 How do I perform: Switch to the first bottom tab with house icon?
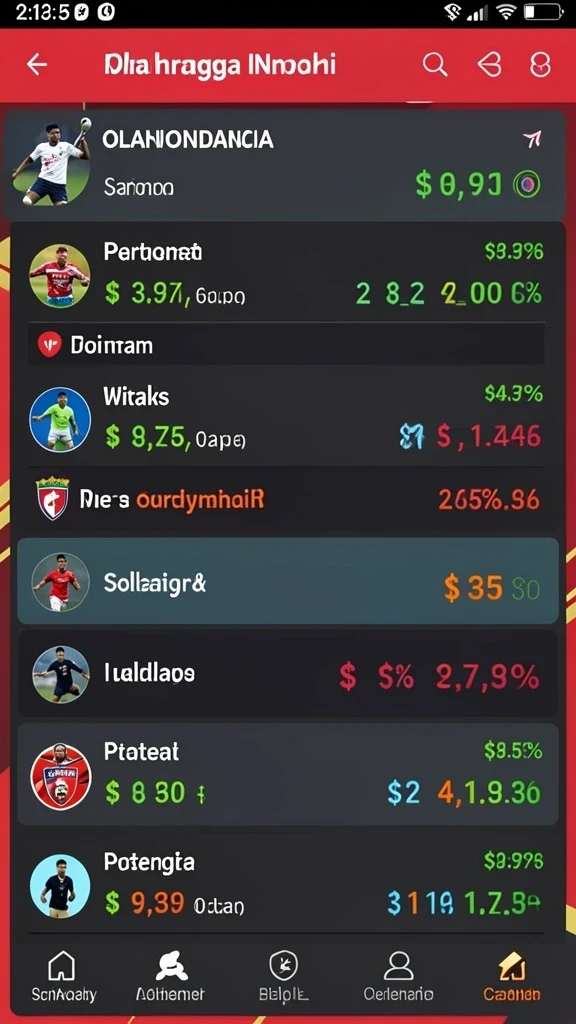(63, 976)
